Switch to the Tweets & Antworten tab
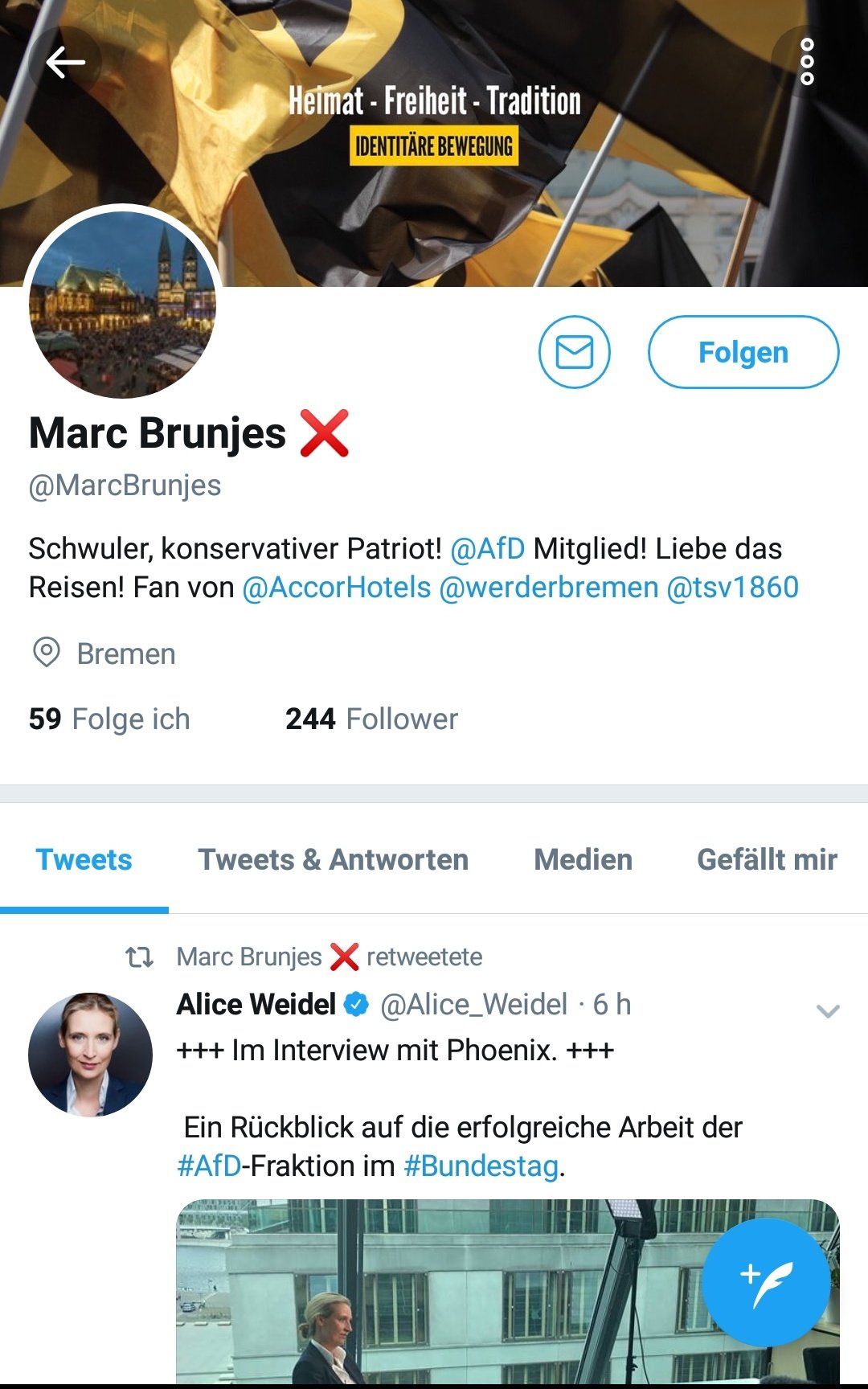 333,859
